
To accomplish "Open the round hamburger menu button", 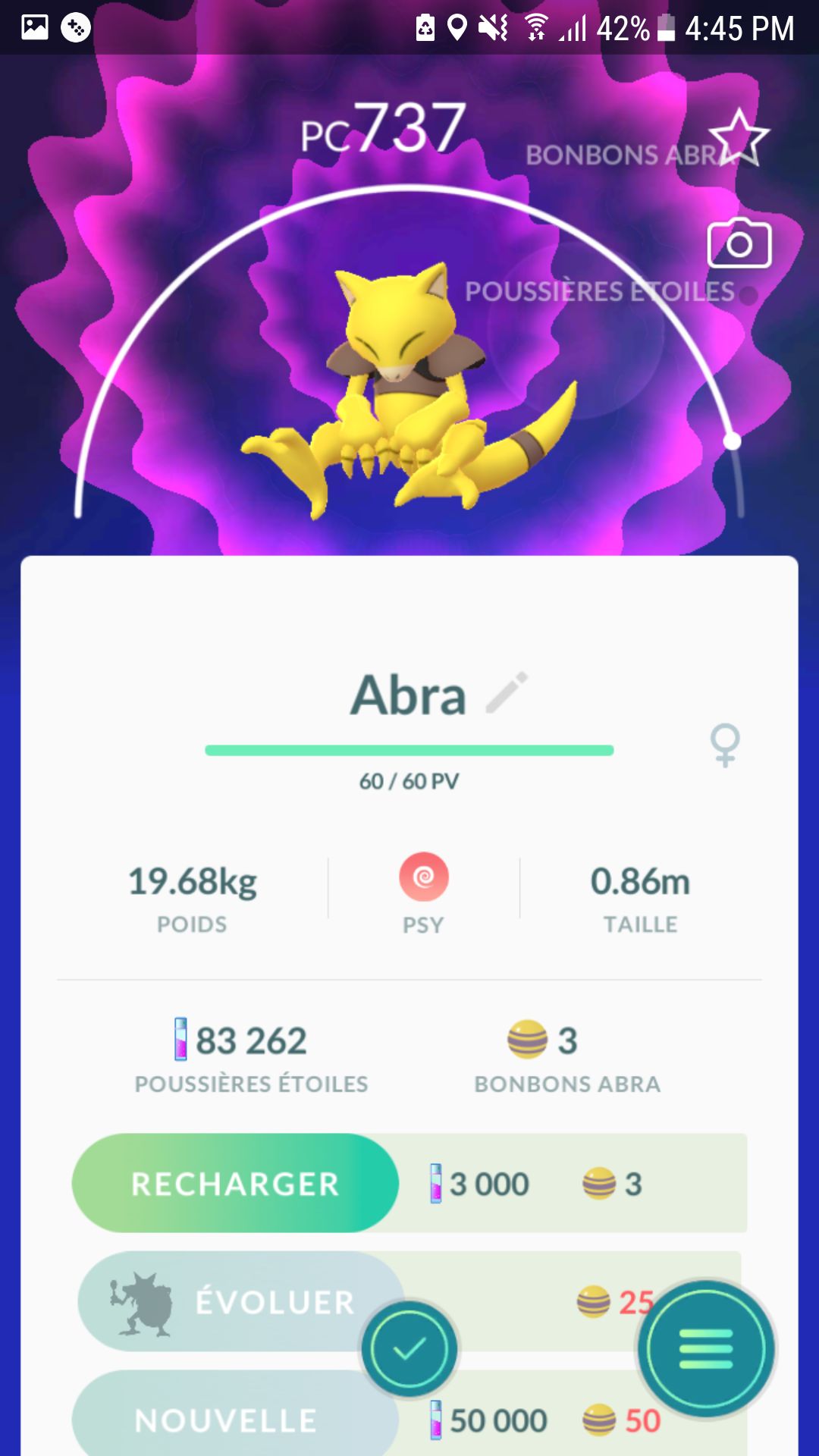I will (706, 1349).
